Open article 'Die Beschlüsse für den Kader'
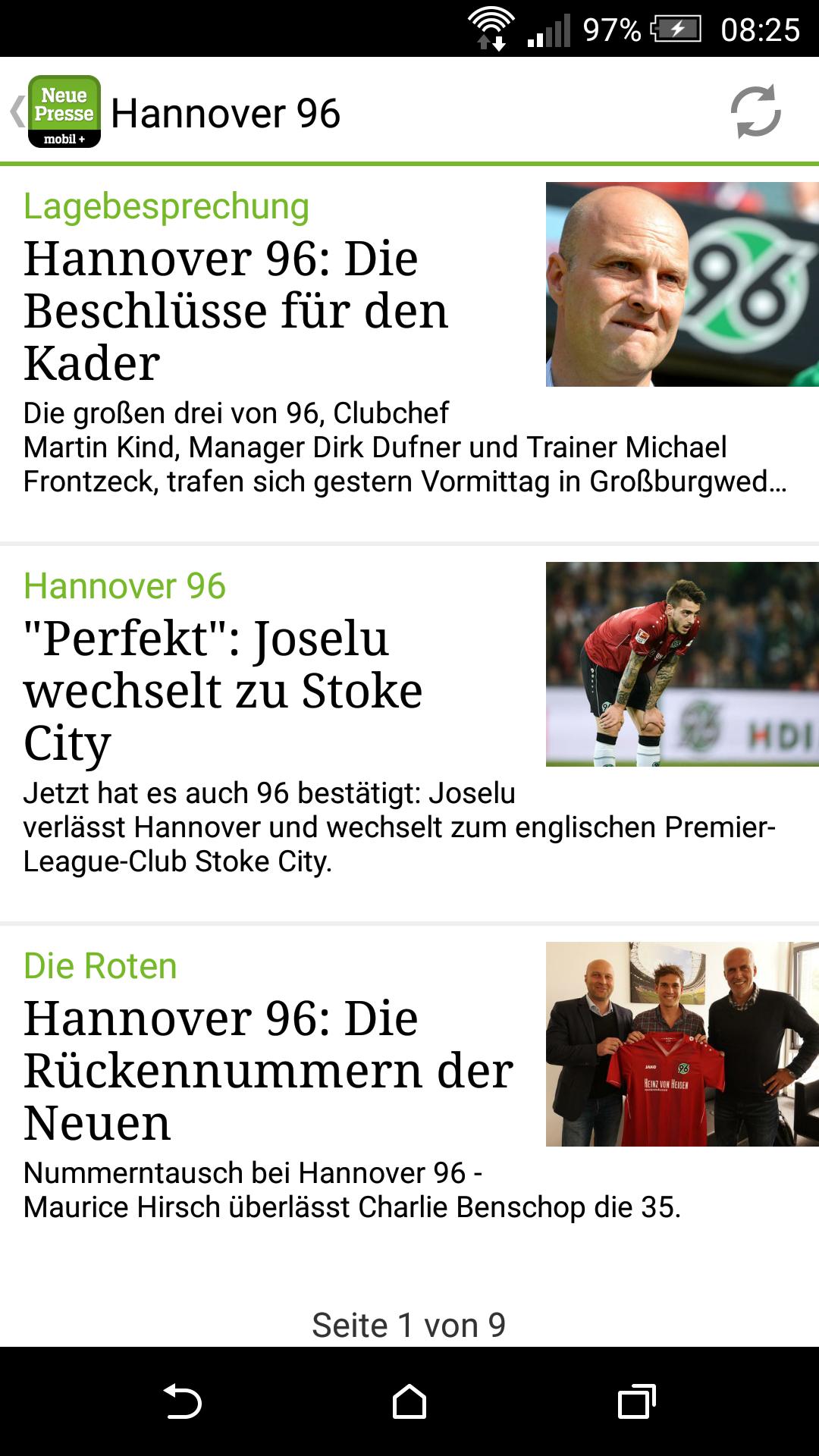Viewport: 819px width, 1456px height. [235, 311]
